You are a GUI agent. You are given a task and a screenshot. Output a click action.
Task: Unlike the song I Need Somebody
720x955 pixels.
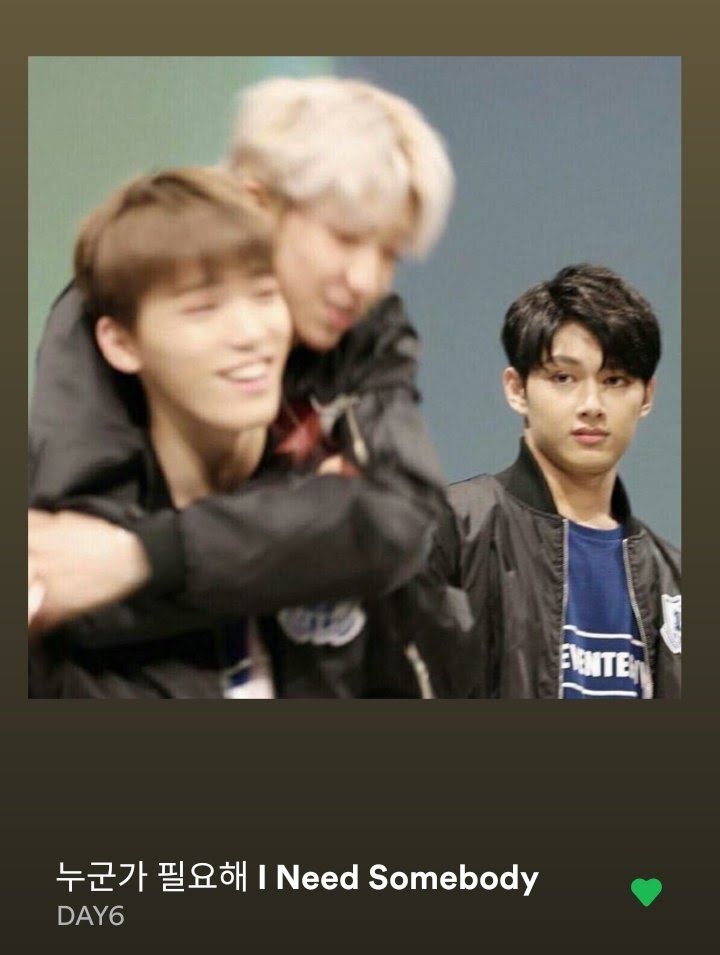click(x=646, y=892)
